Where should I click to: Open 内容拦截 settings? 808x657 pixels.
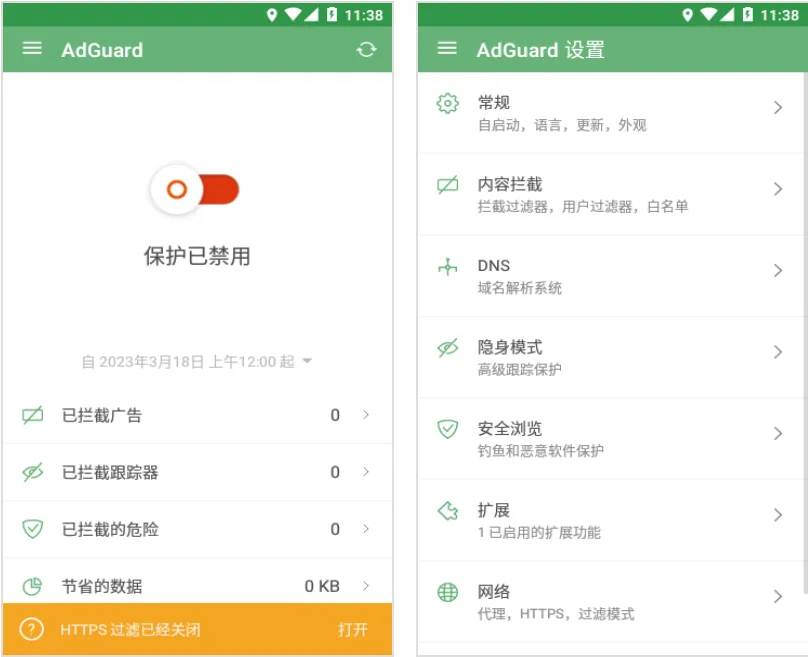610,194
